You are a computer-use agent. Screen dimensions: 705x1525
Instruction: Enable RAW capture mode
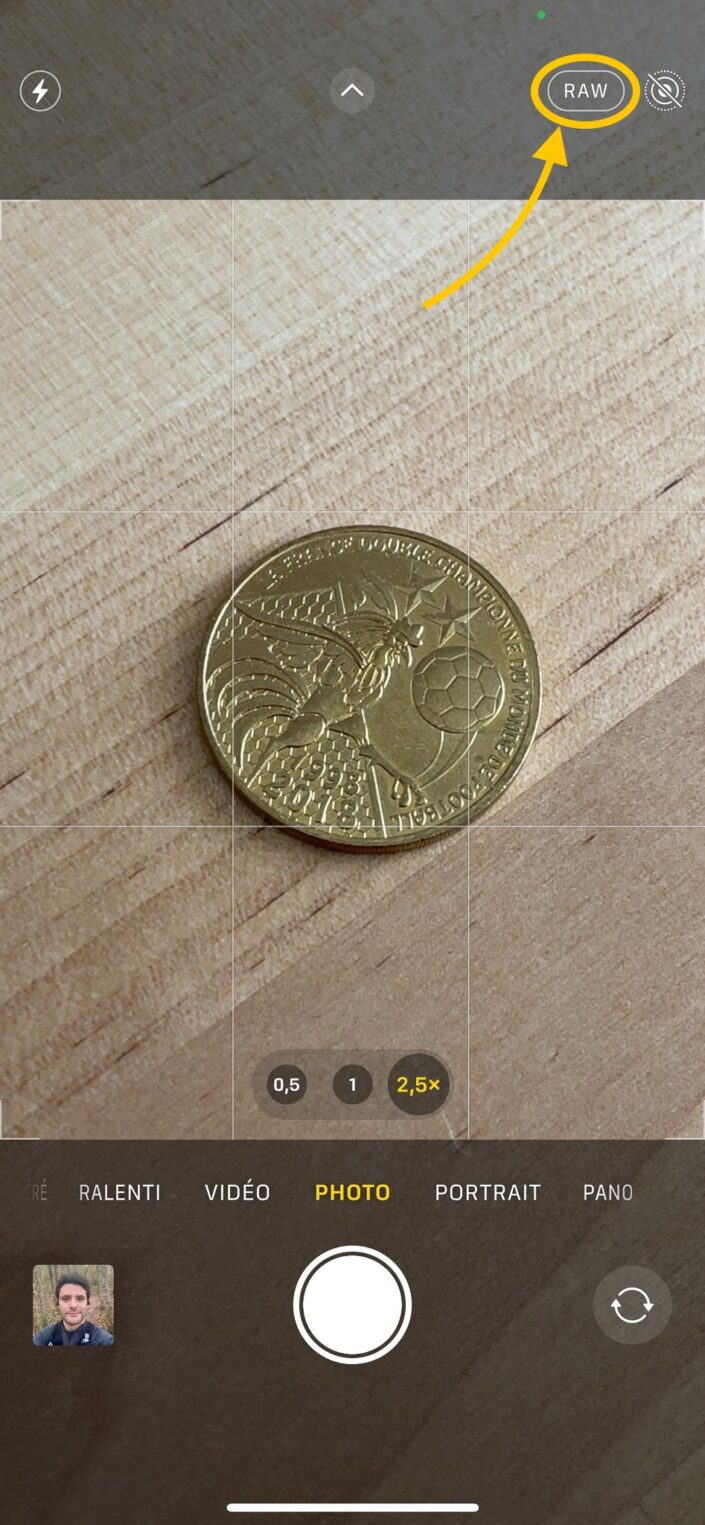click(586, 91)
